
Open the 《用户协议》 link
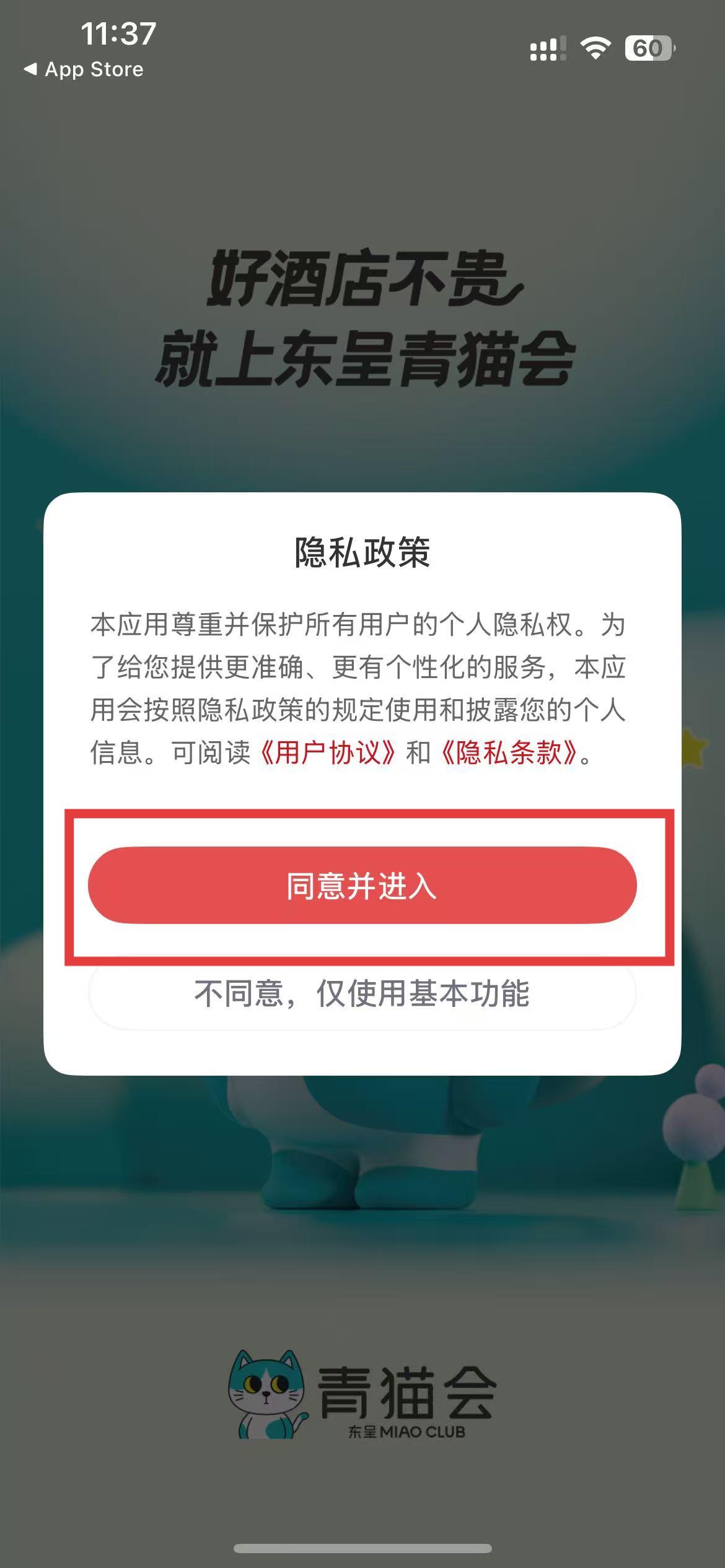[328, 753]
